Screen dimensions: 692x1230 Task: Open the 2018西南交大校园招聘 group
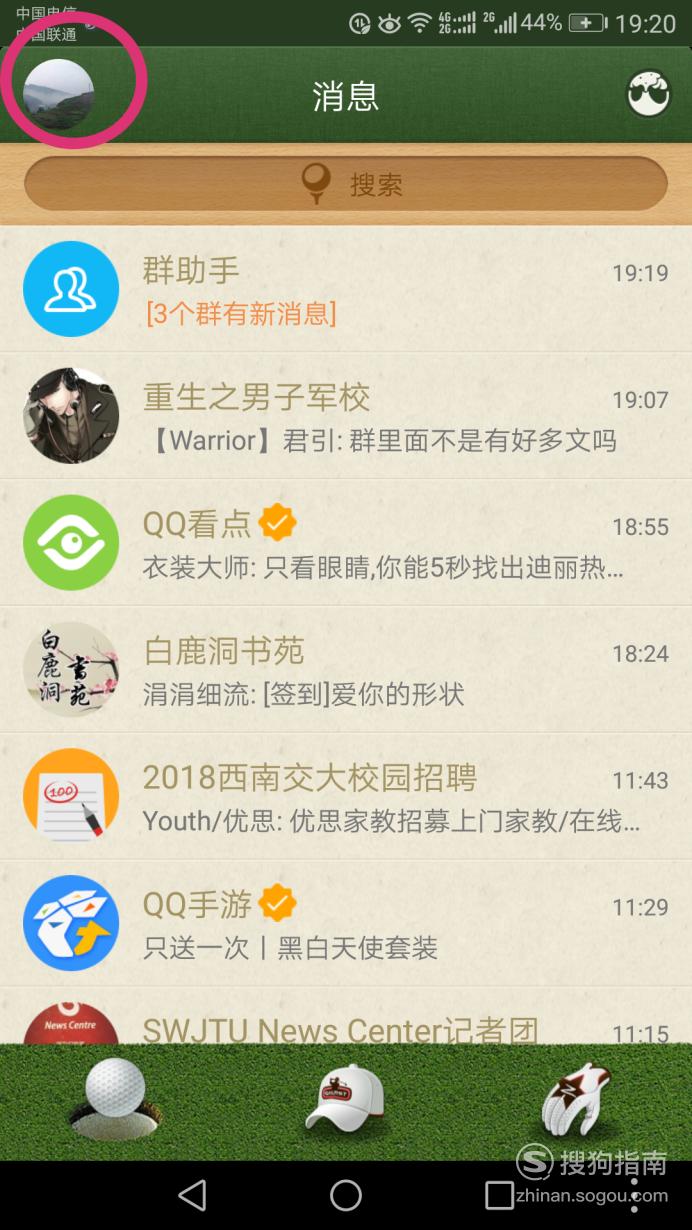[x=346, y=797]
